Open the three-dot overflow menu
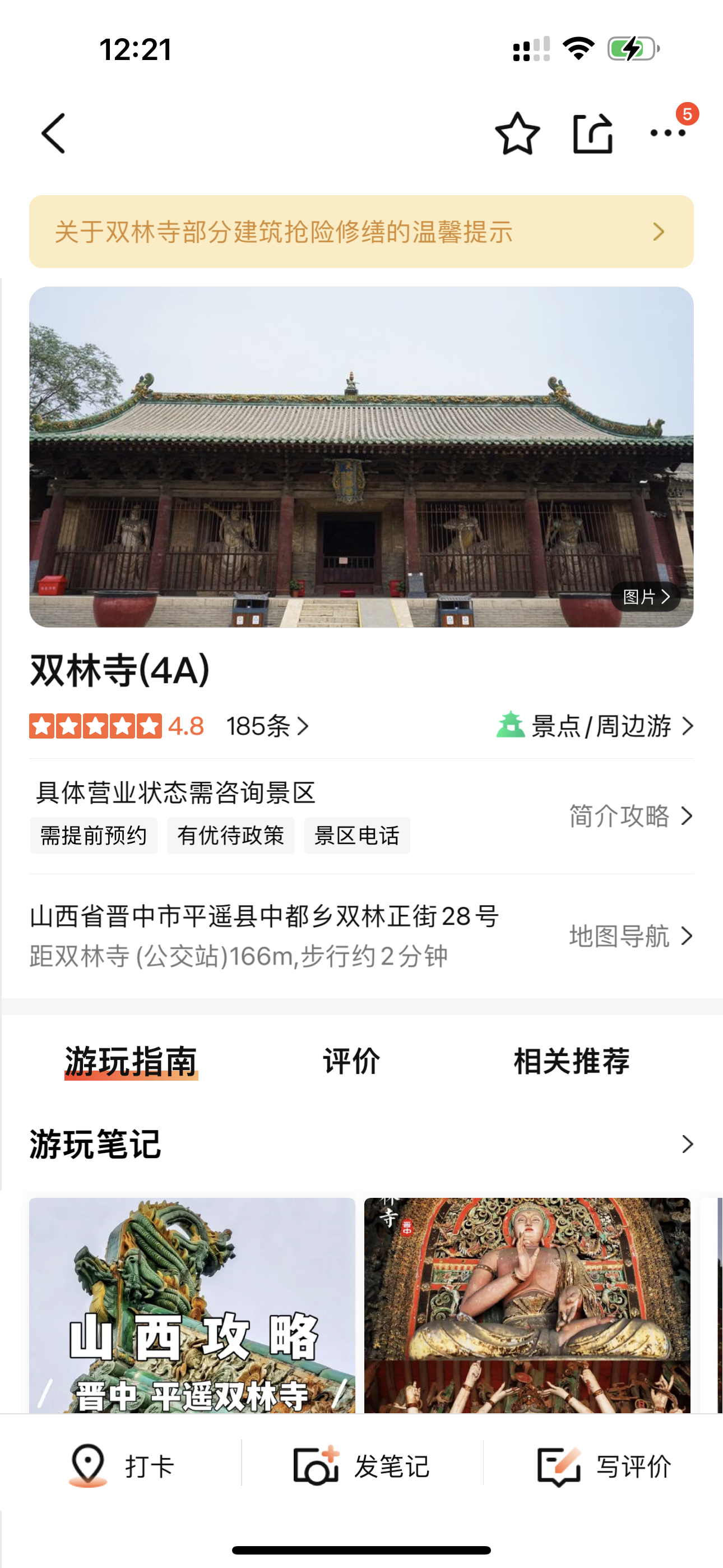723x1568 pixels. (x=668, y=133)
